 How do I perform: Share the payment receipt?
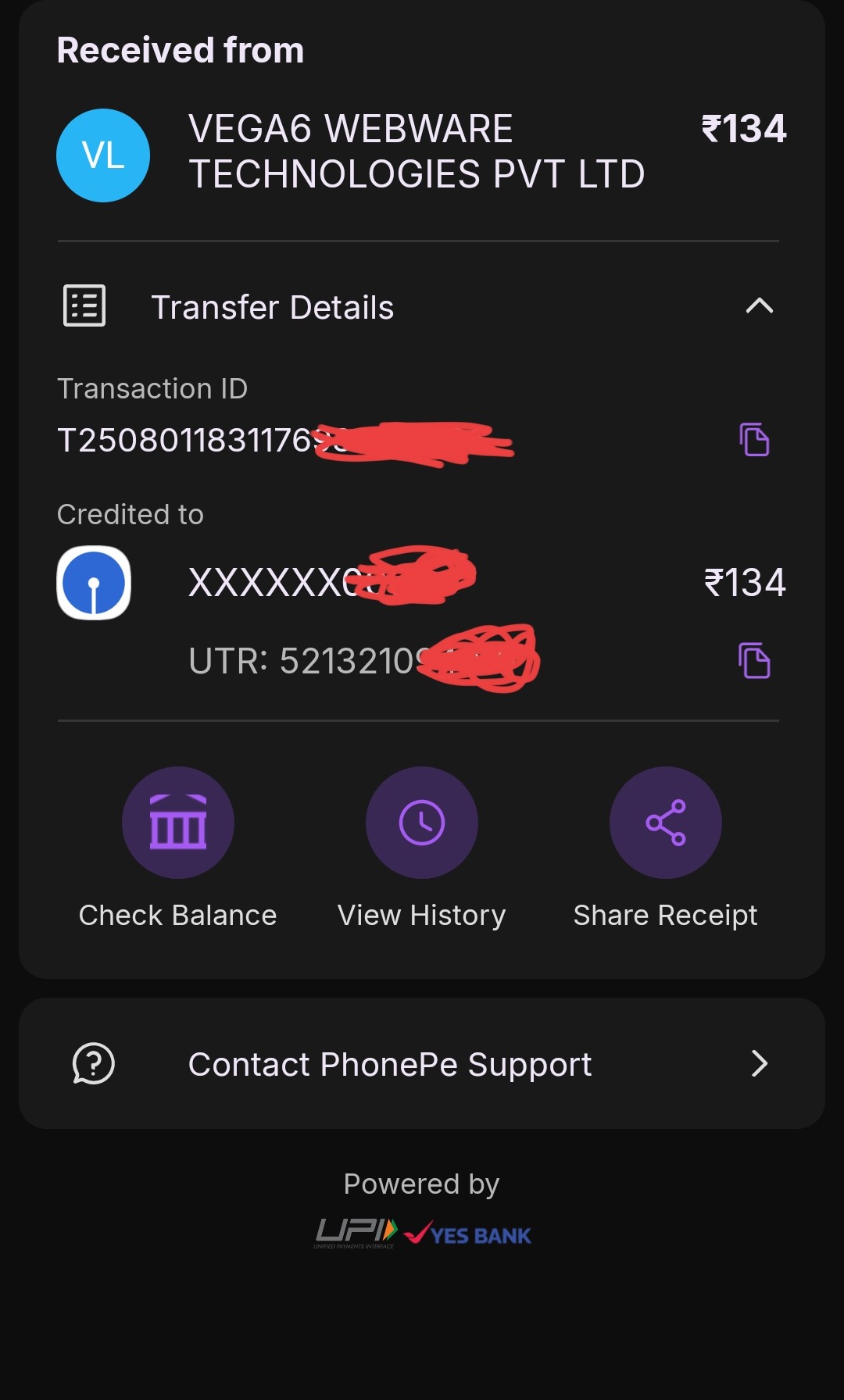point(665,823)
